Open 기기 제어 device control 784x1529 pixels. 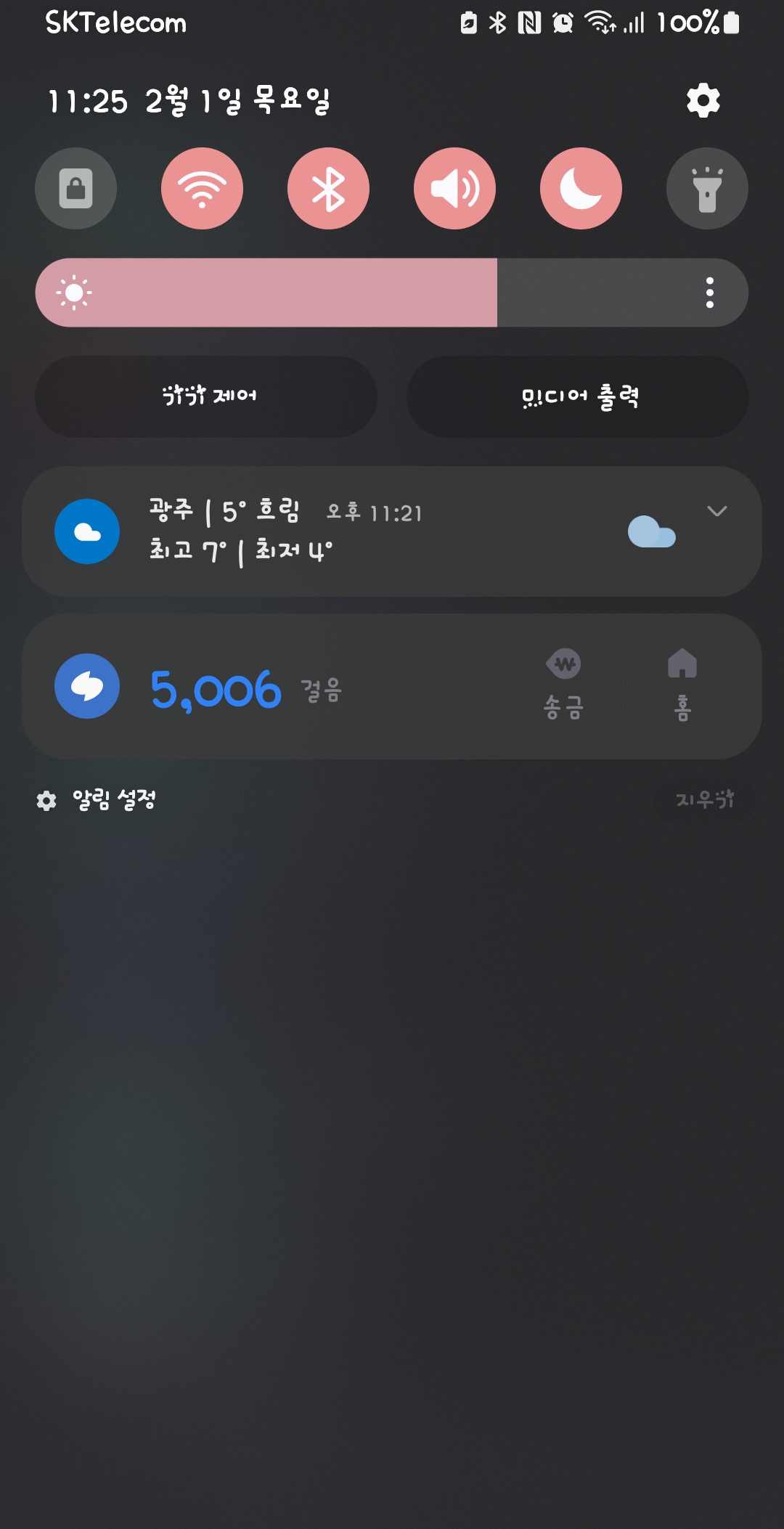[x=206, y=396]
